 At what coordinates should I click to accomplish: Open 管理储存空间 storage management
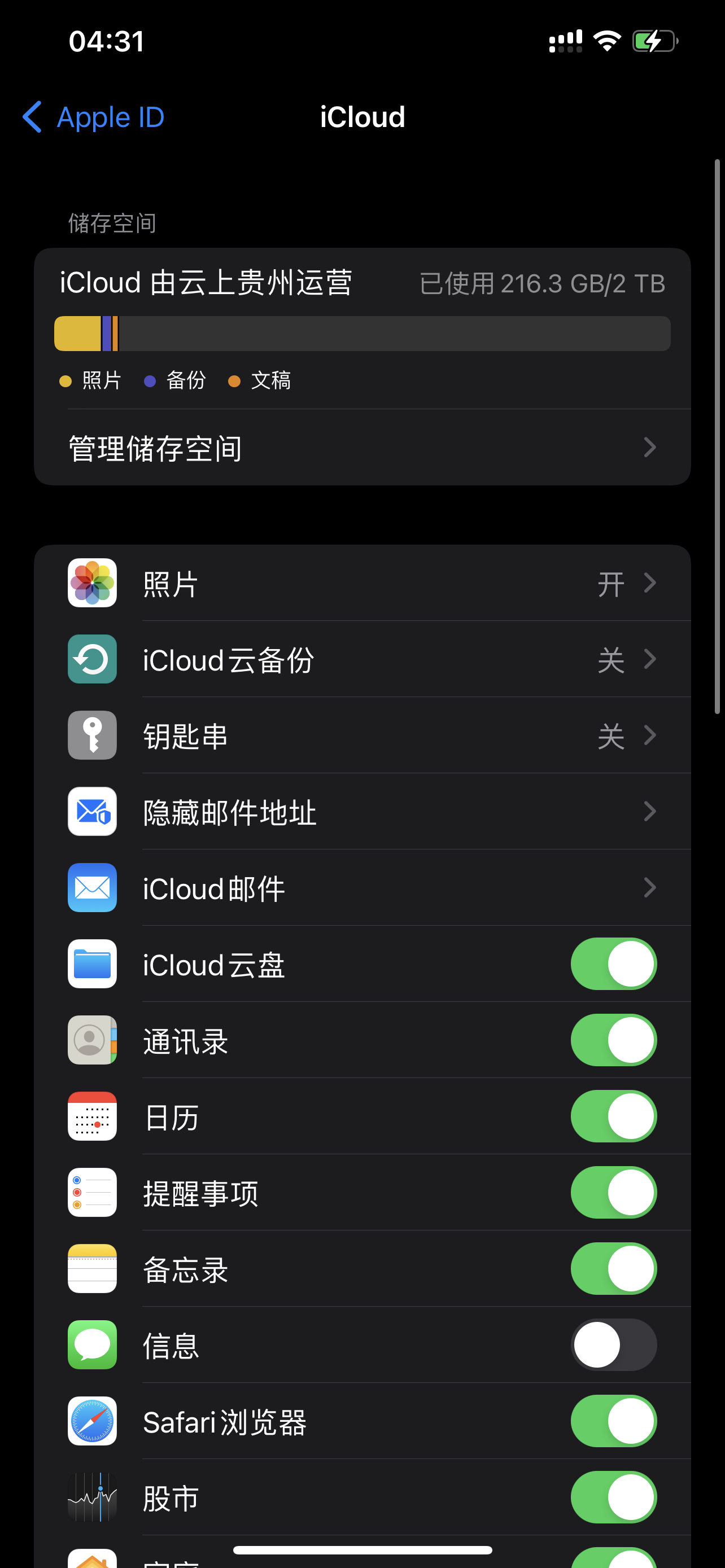361,448
